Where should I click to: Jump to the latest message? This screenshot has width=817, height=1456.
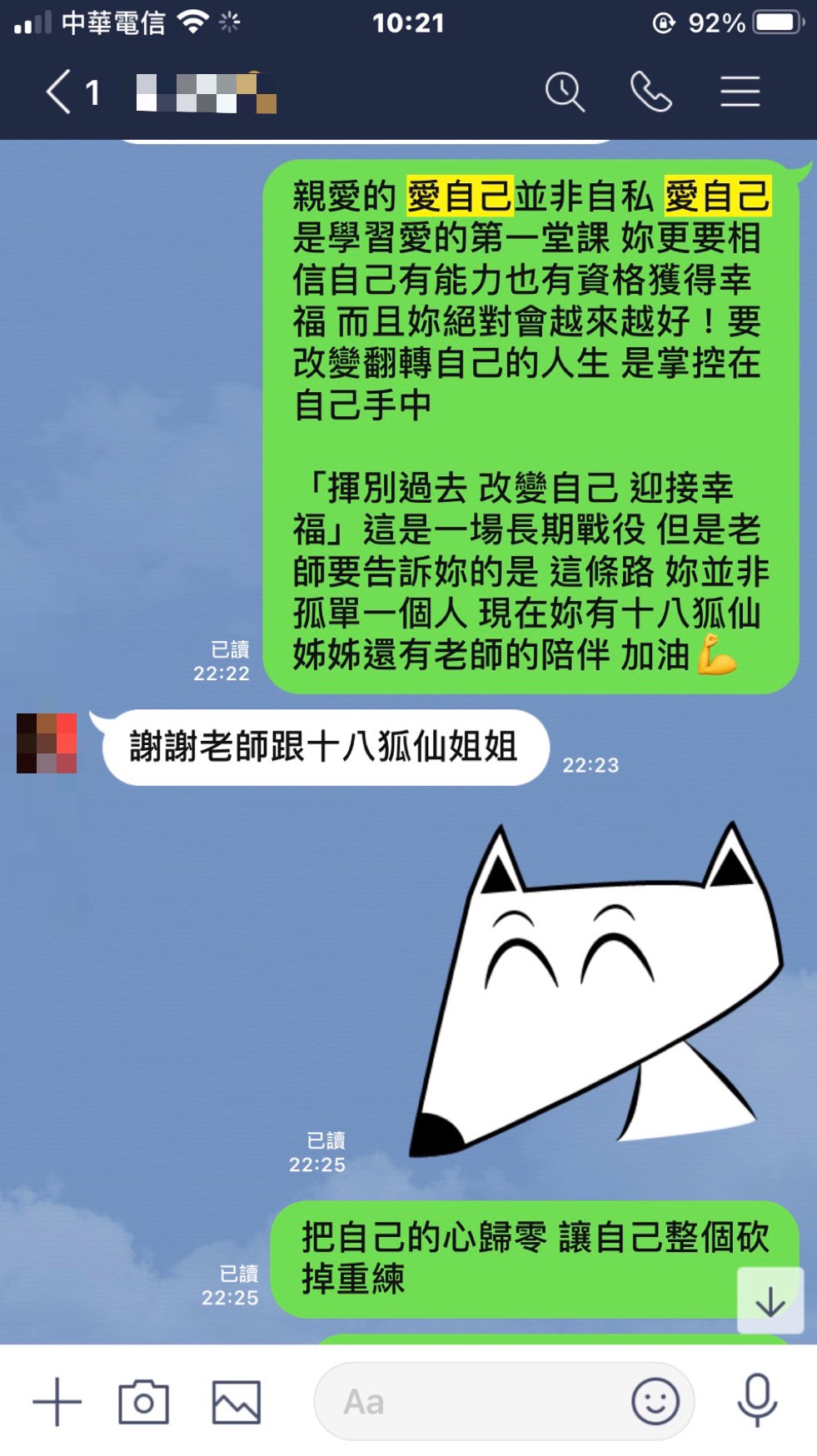[770, 1300]
